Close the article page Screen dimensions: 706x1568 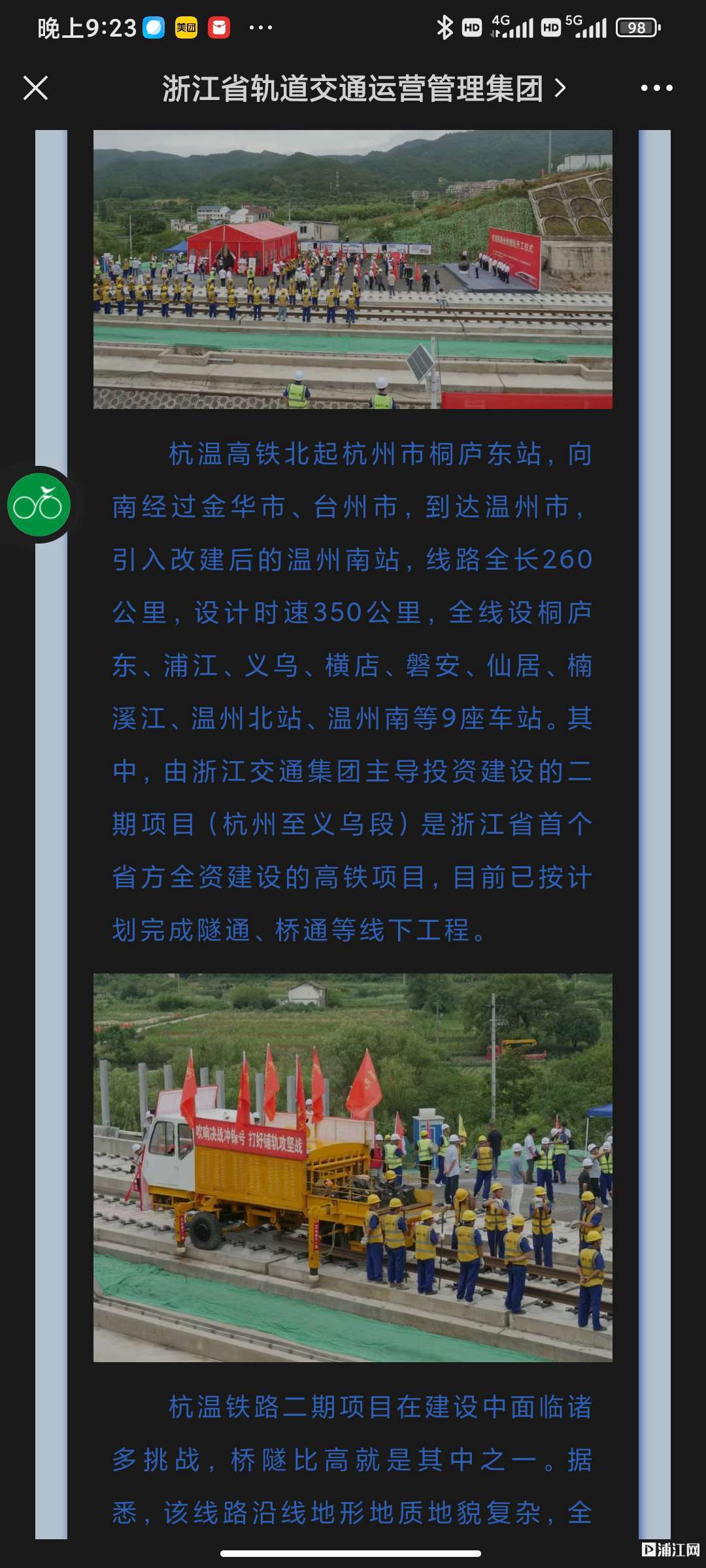(x=35, y=88)
